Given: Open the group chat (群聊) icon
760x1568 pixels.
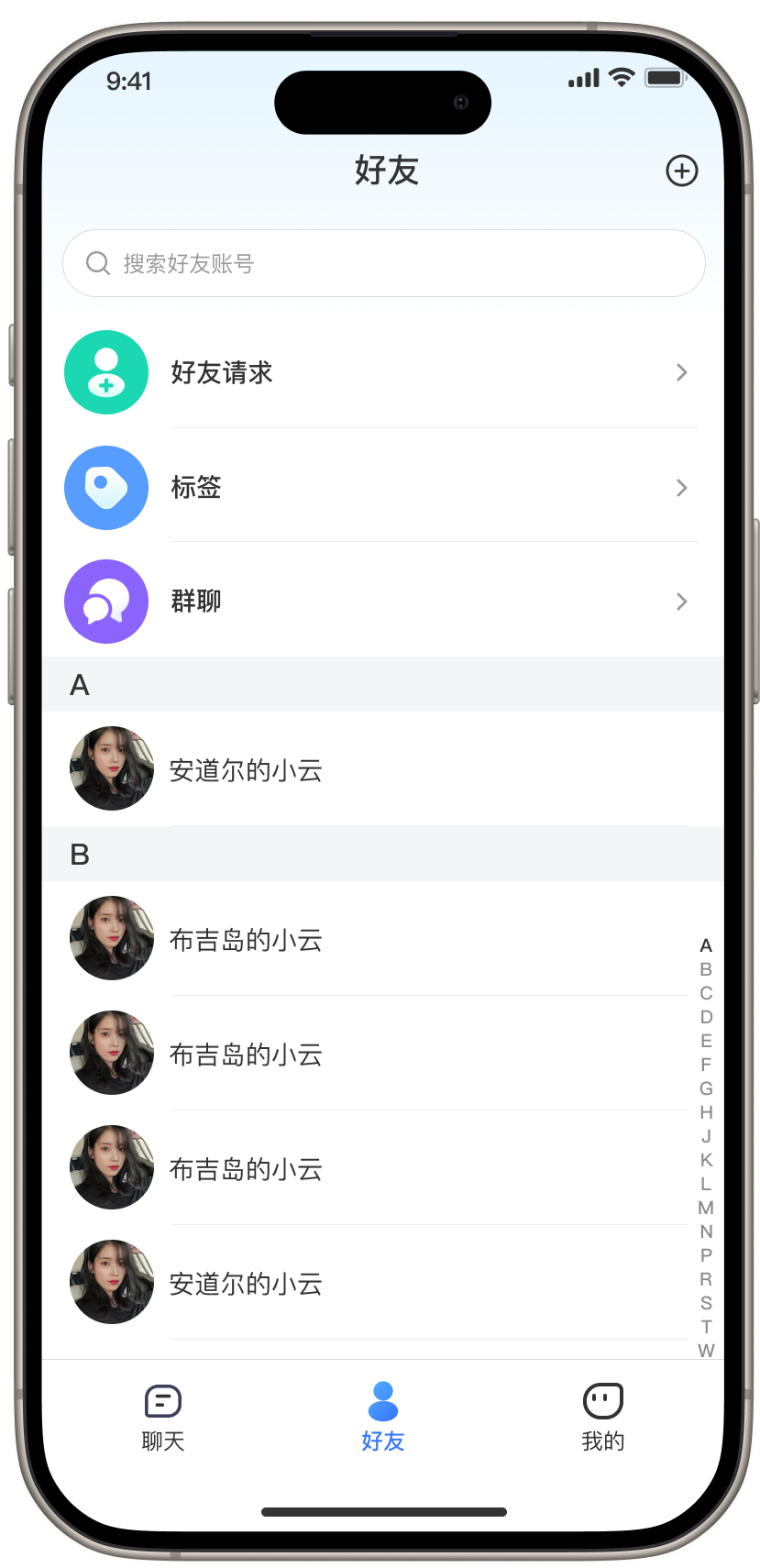Looking at the screenshot, I should point(105,602).
